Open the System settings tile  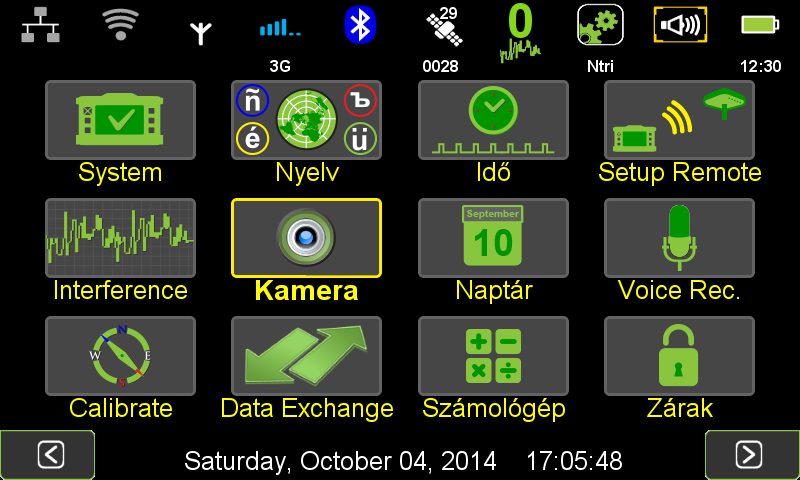pyautogui.click(x=120, y=121)
